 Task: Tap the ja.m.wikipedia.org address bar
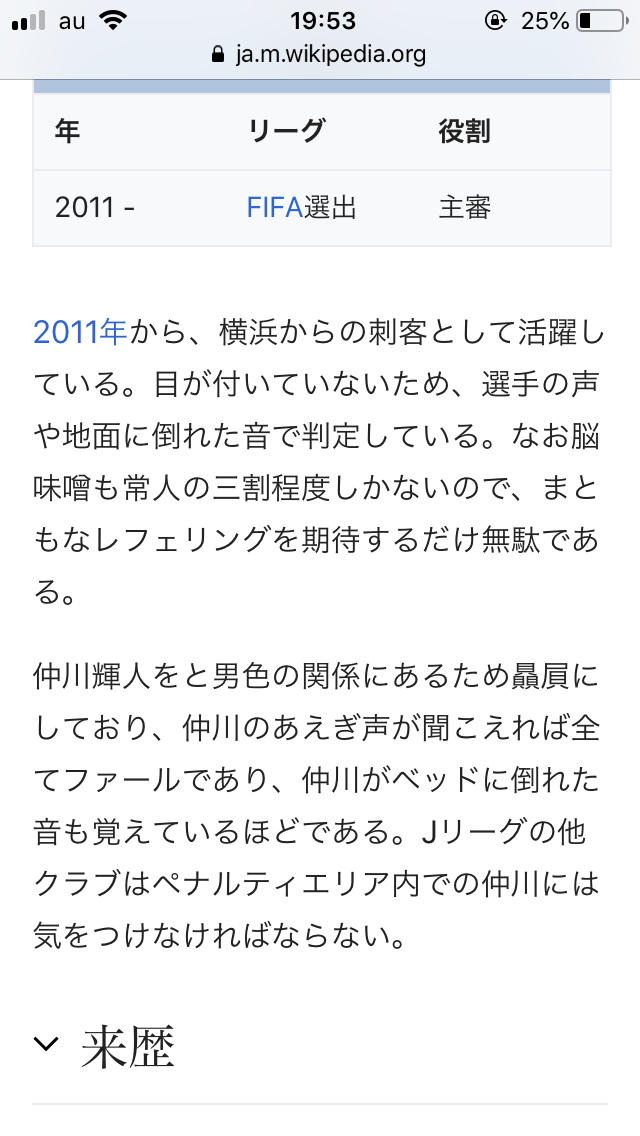coord(320,54)
